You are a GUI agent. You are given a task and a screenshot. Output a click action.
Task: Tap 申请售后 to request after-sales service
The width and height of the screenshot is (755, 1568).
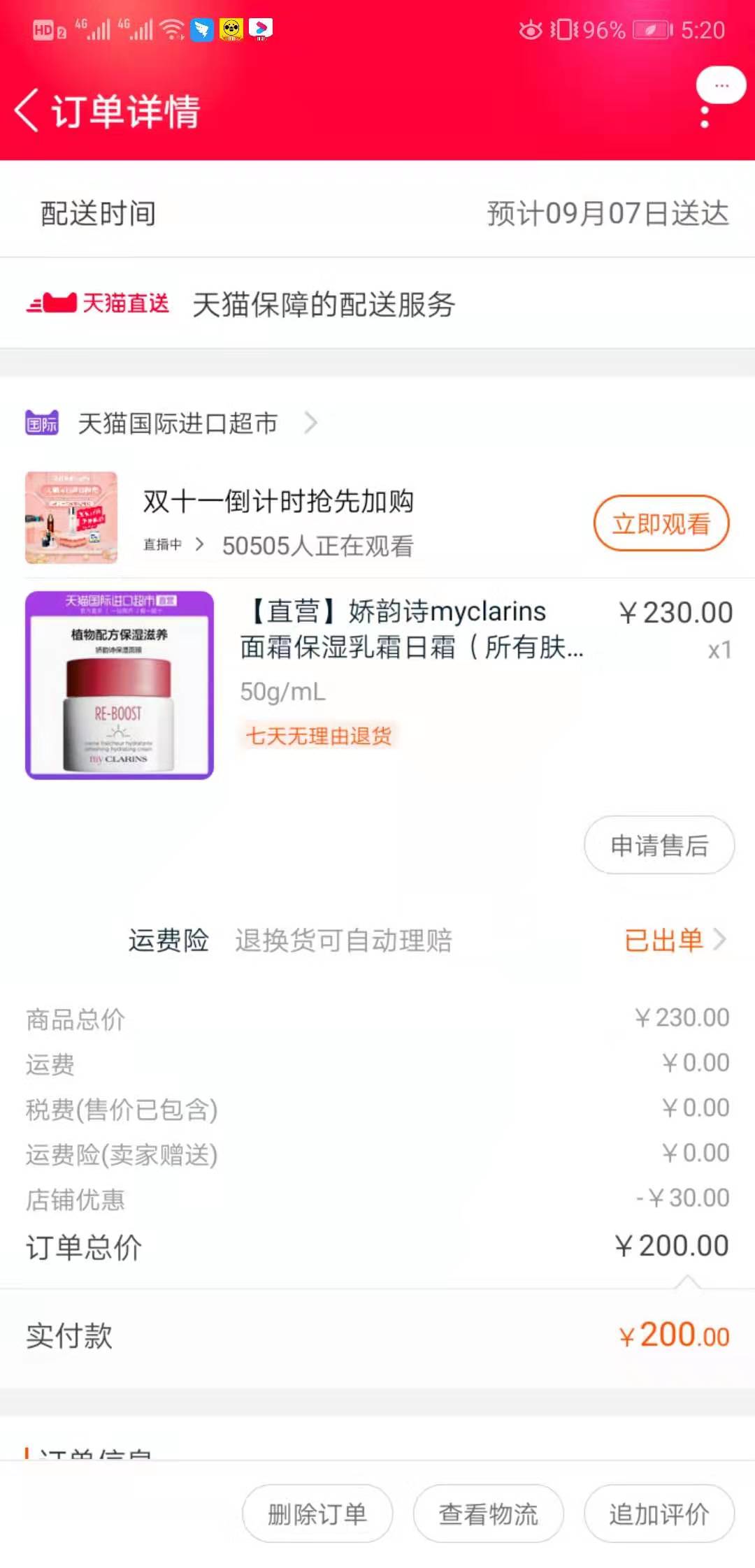659,845
